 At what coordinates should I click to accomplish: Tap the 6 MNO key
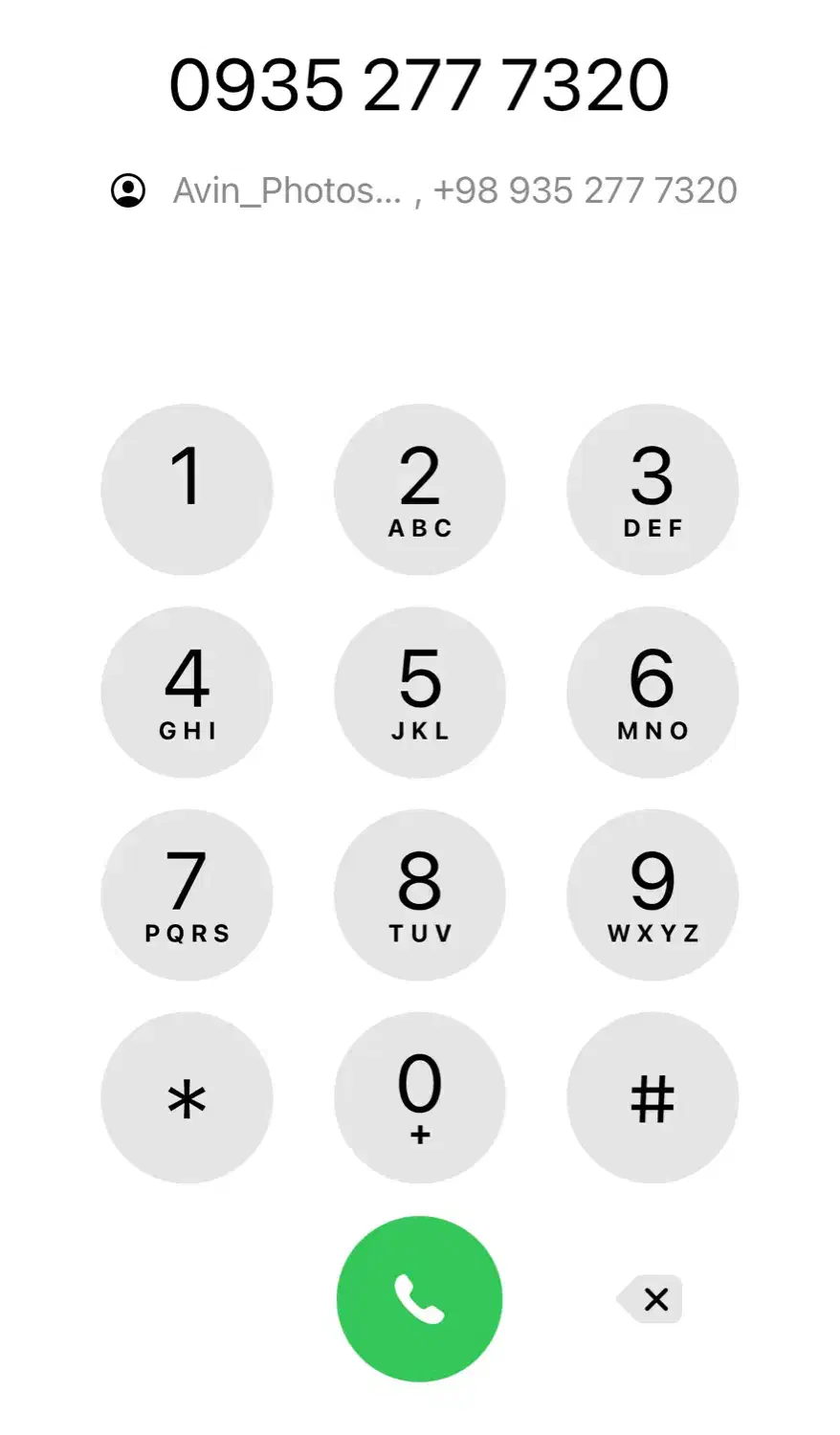652,693
